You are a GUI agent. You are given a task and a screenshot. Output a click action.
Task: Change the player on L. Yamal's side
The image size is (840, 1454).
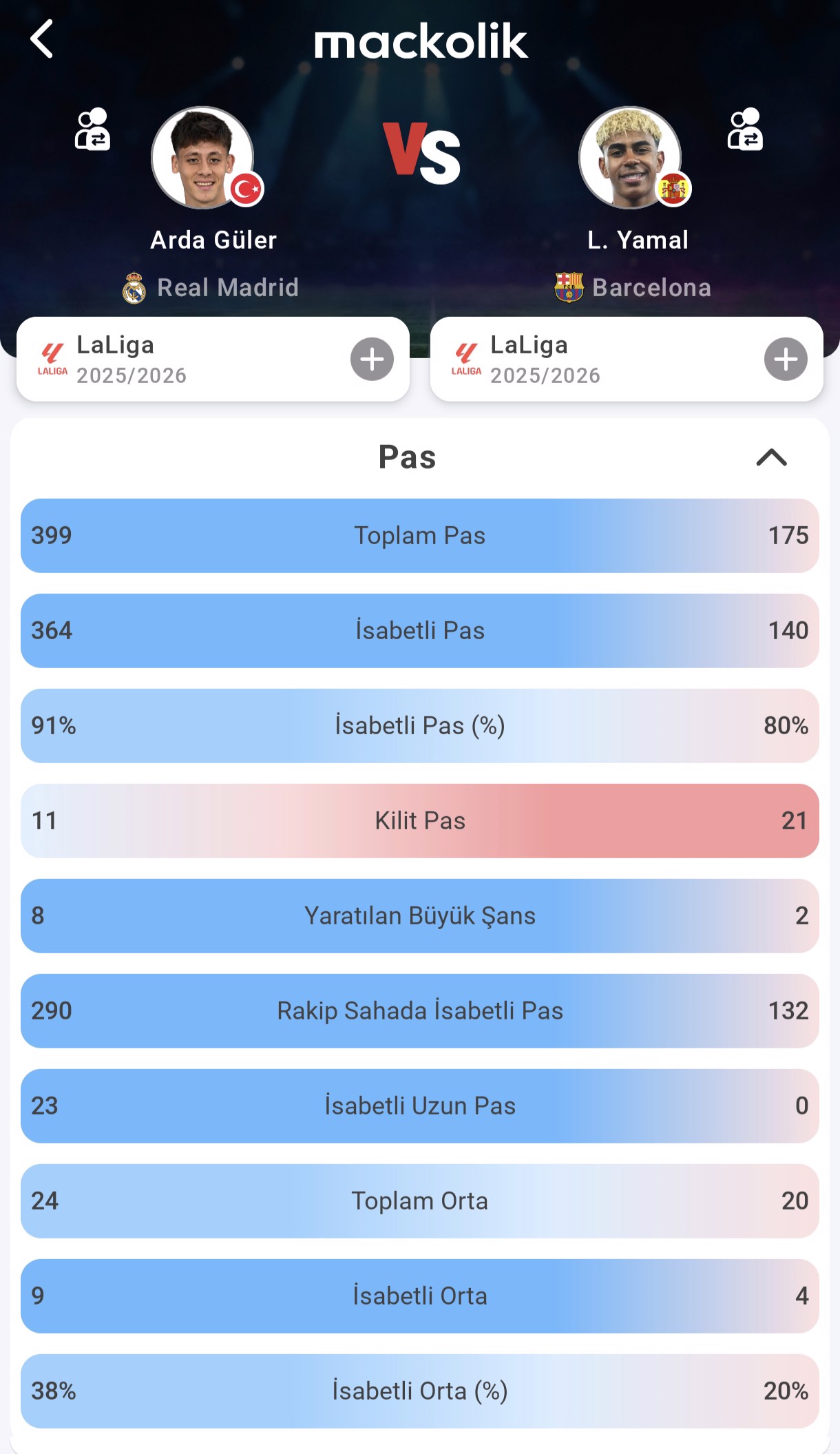(x=745, y=129)
